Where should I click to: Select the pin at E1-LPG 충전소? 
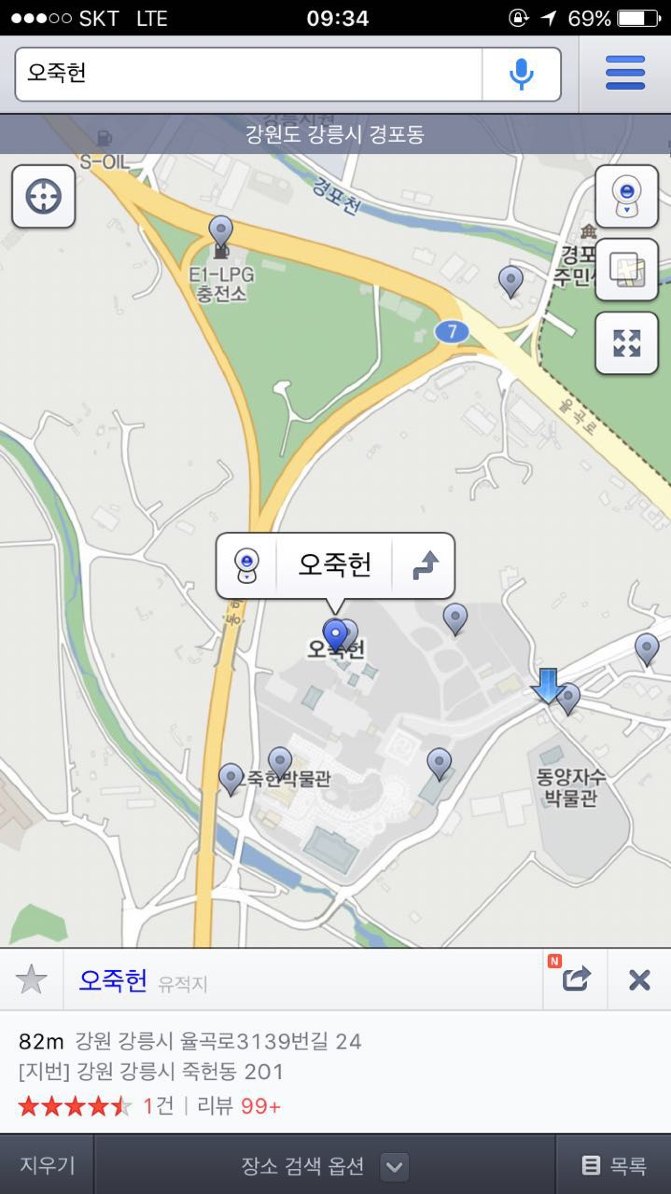click(220, 232)
